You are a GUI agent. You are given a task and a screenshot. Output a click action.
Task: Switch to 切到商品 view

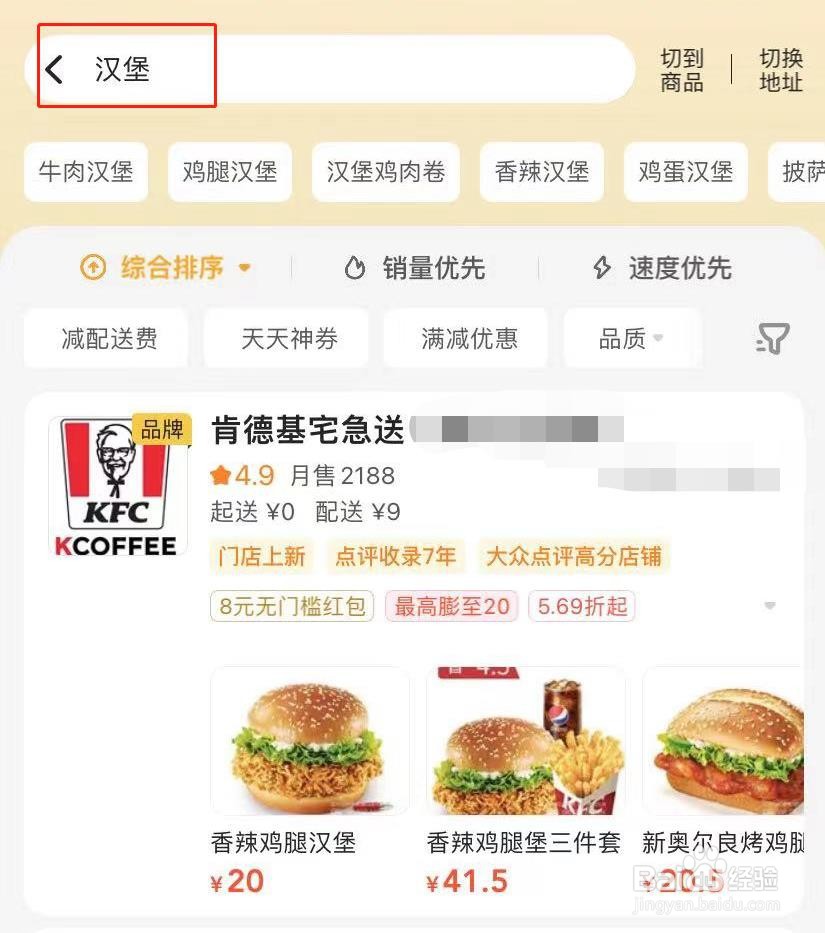tap(682, 70)
